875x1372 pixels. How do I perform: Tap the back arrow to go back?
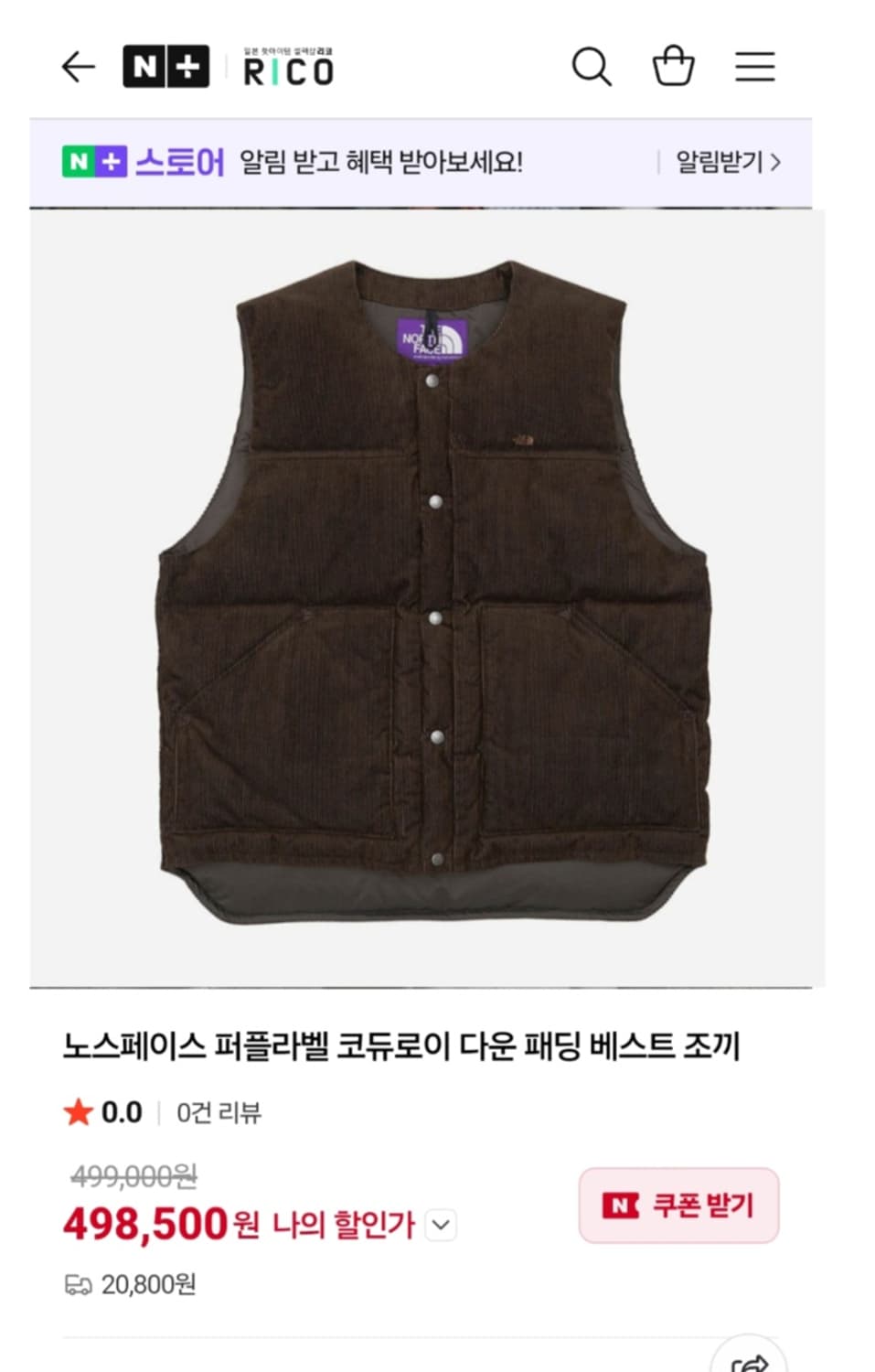79,66
